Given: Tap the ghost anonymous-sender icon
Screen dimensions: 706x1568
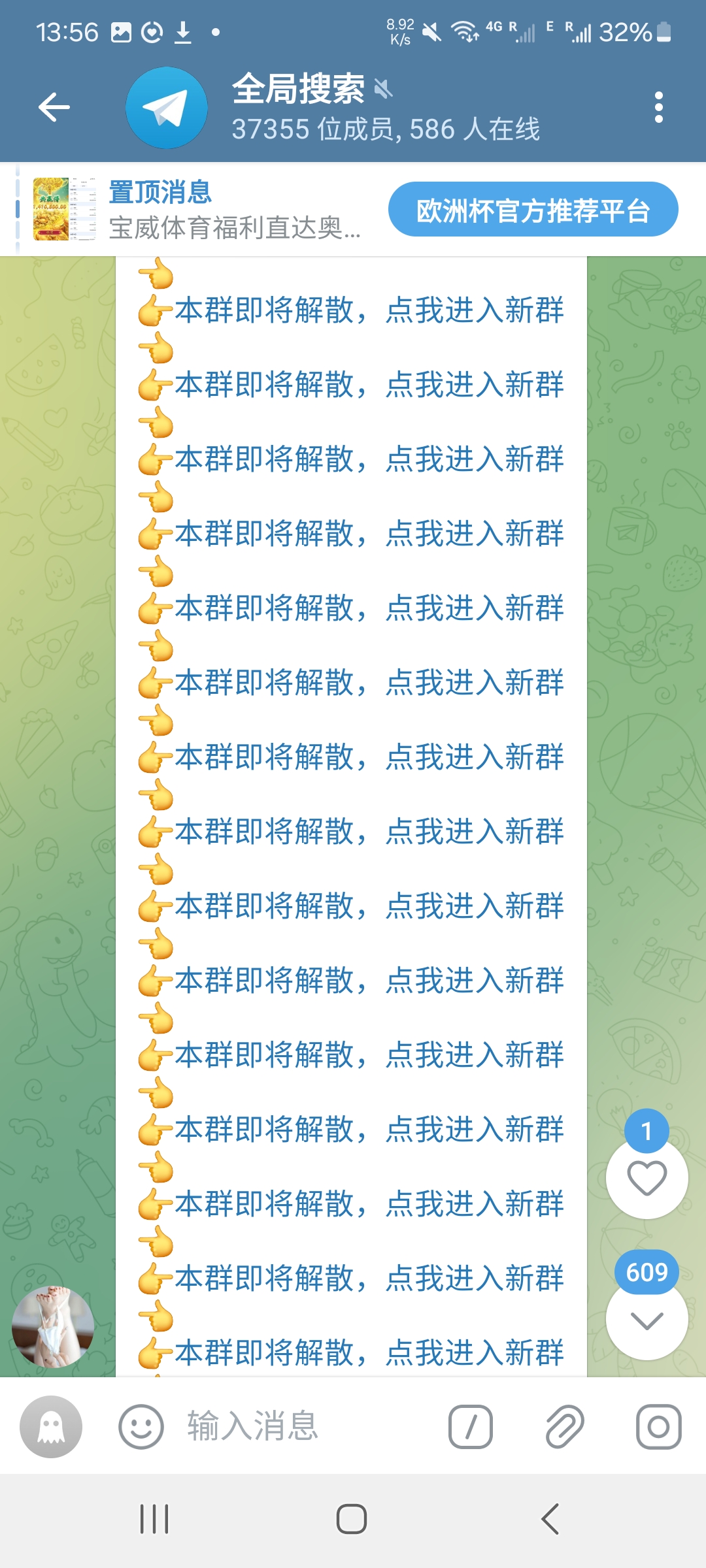Looking at the screenshot, I should pos(51,1427).
